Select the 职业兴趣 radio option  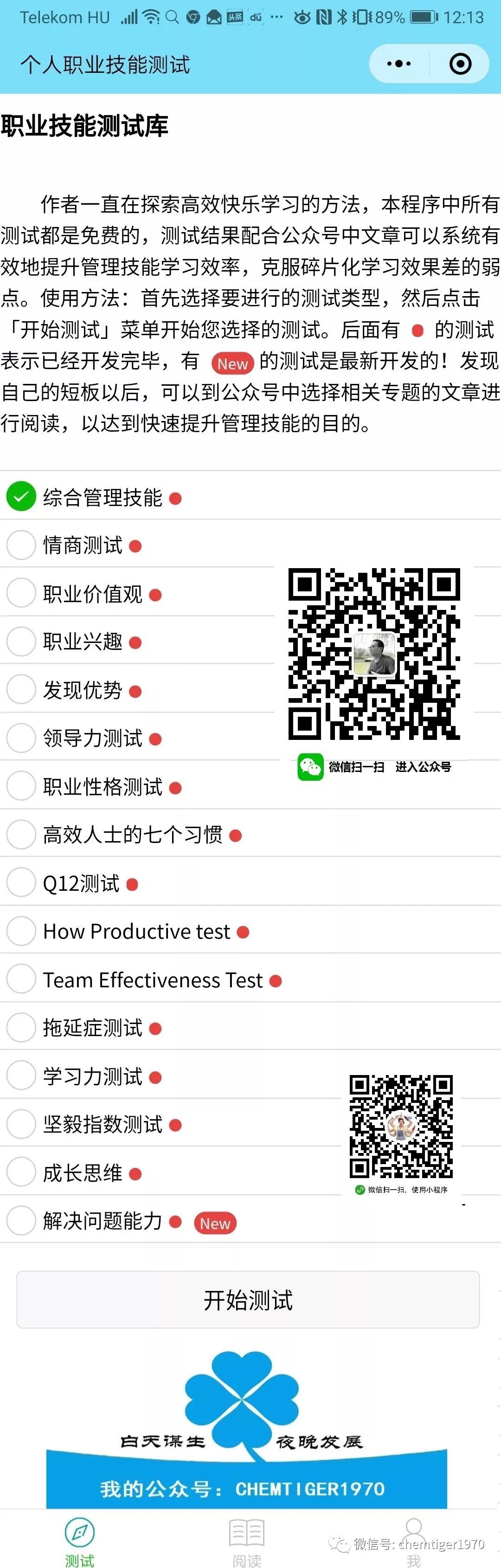(x=21, y=641)
